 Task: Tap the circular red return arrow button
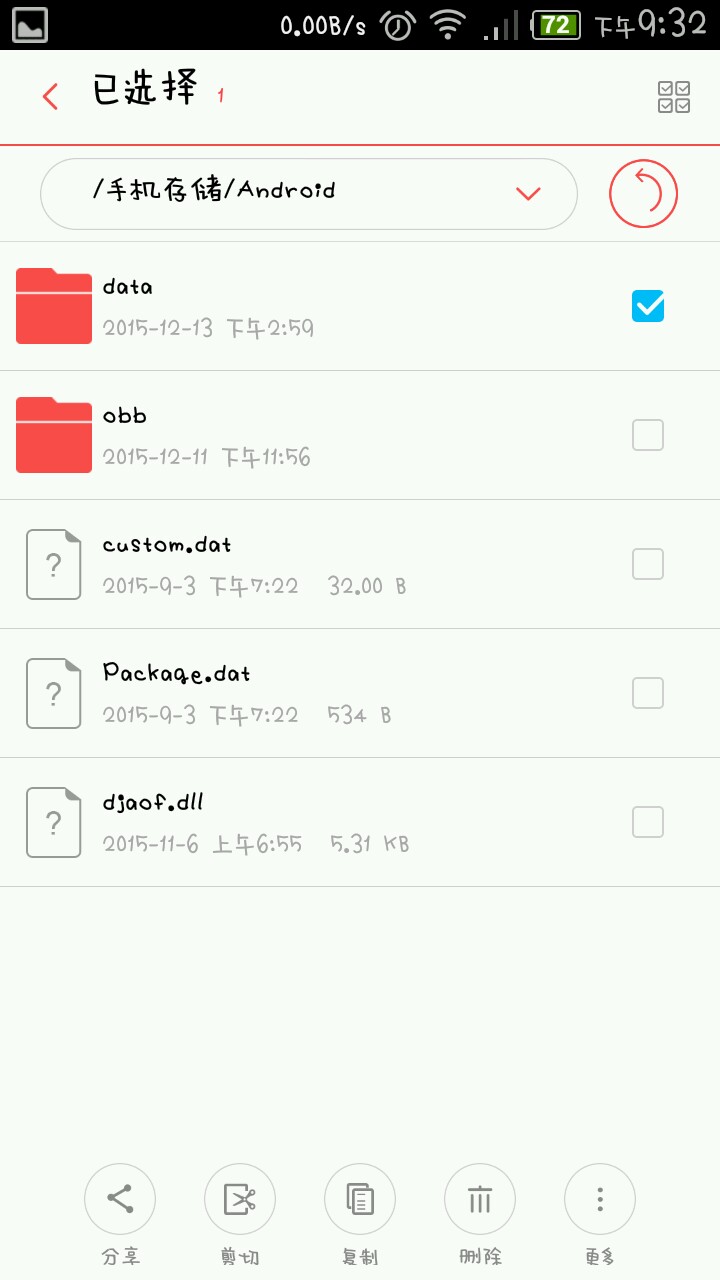coord(644,193)
